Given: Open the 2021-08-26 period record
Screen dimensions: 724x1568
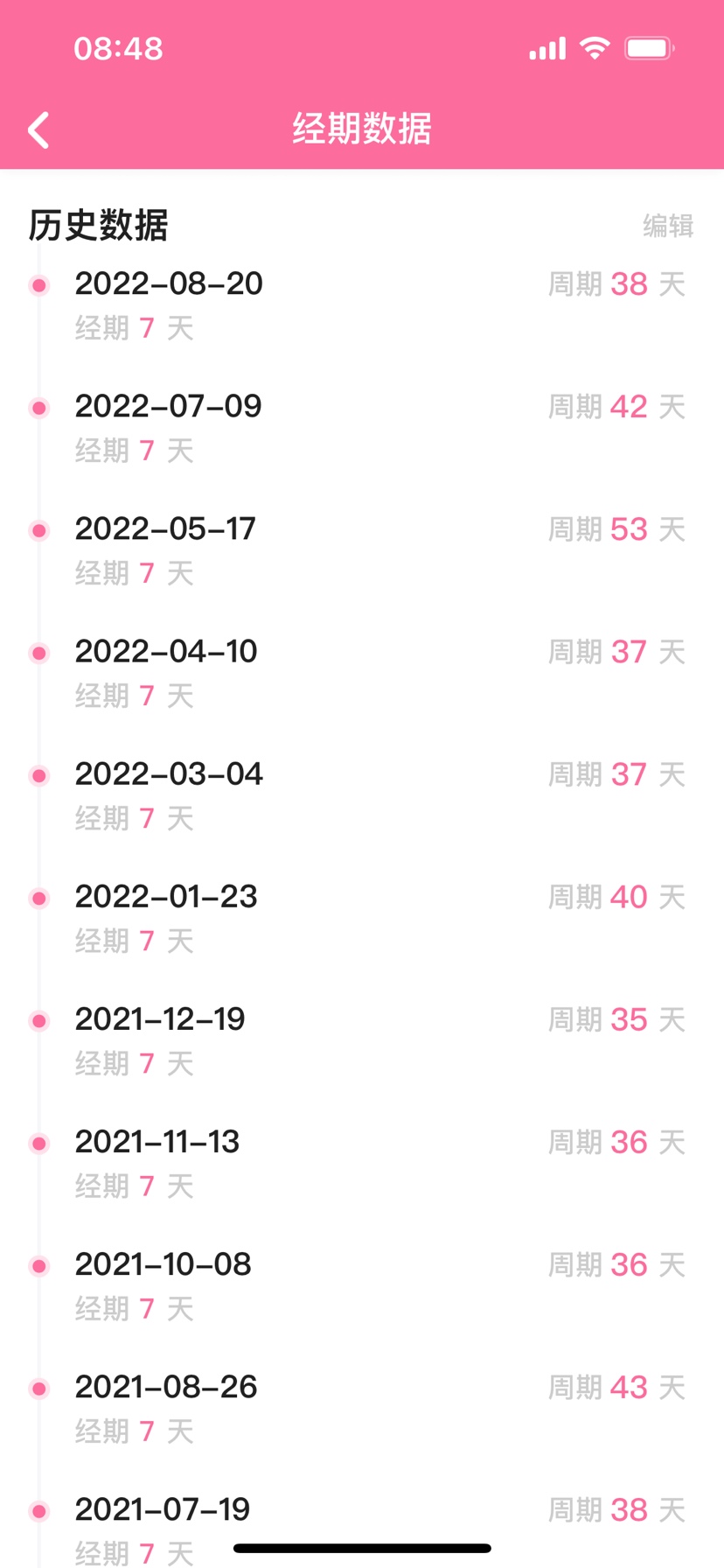Looking at the screenshot, I should (x=362, y=1407).
